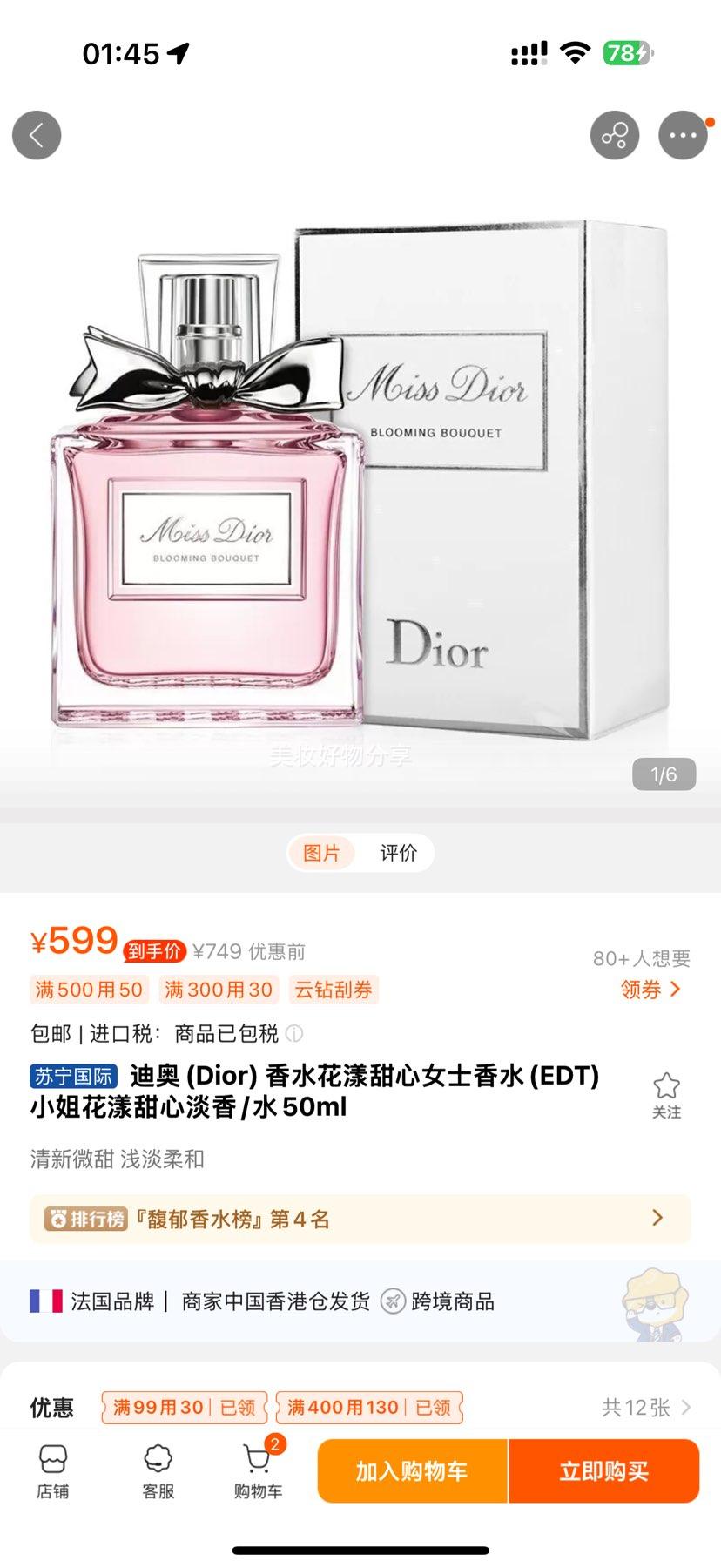Tap the tax info circle icon
Image resolution: width=721 pixels, height=1568 pixels.
coord(295,1033)
